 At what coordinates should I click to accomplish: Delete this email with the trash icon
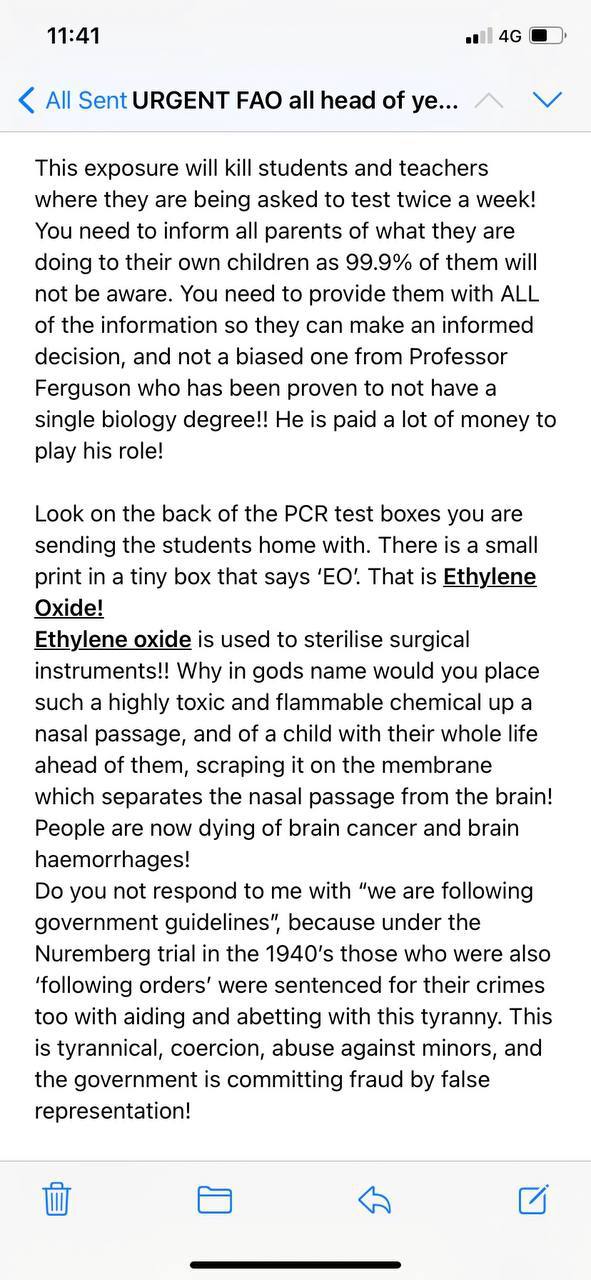point(57,1198)
